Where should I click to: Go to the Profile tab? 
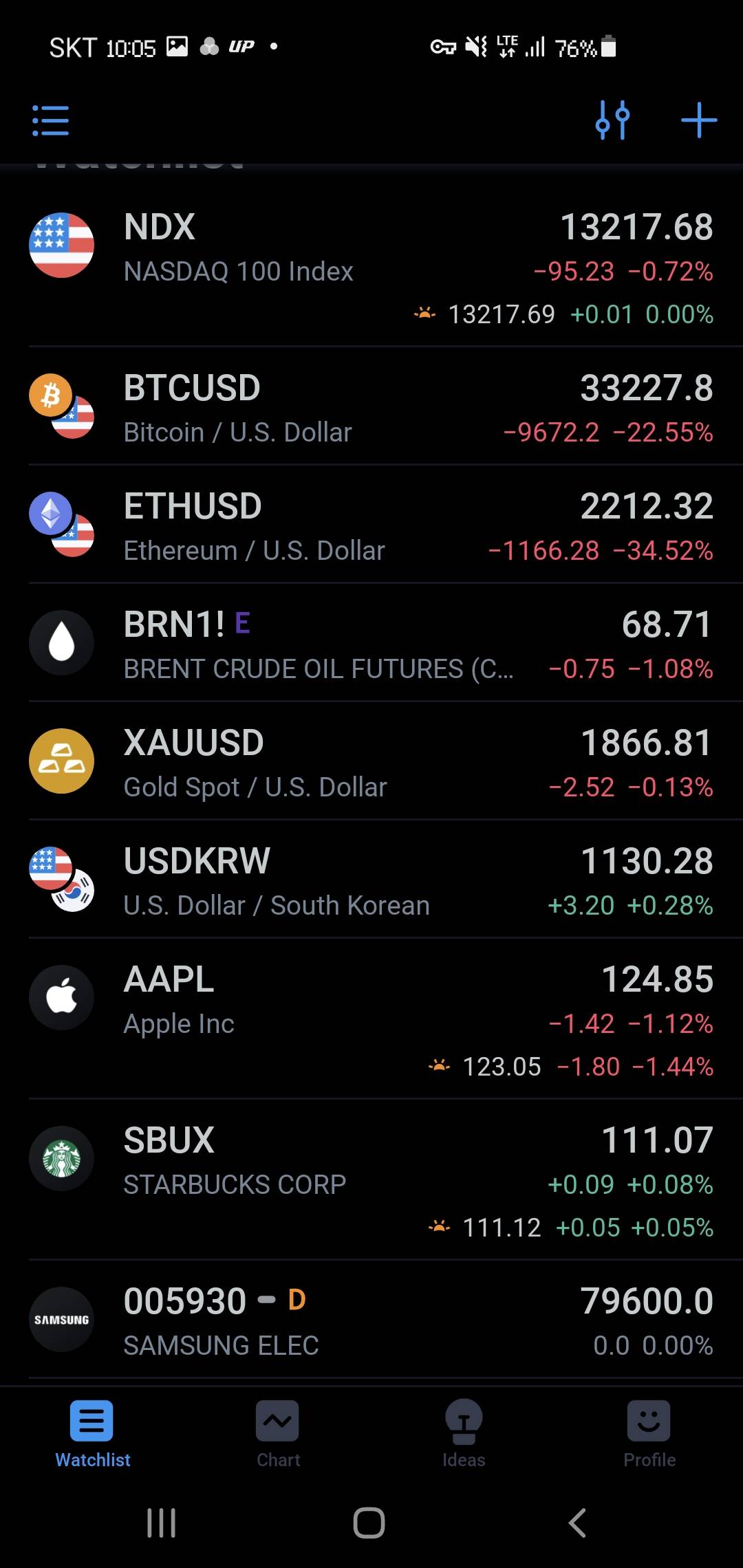pyautogui.click(x=649, y=1434)
